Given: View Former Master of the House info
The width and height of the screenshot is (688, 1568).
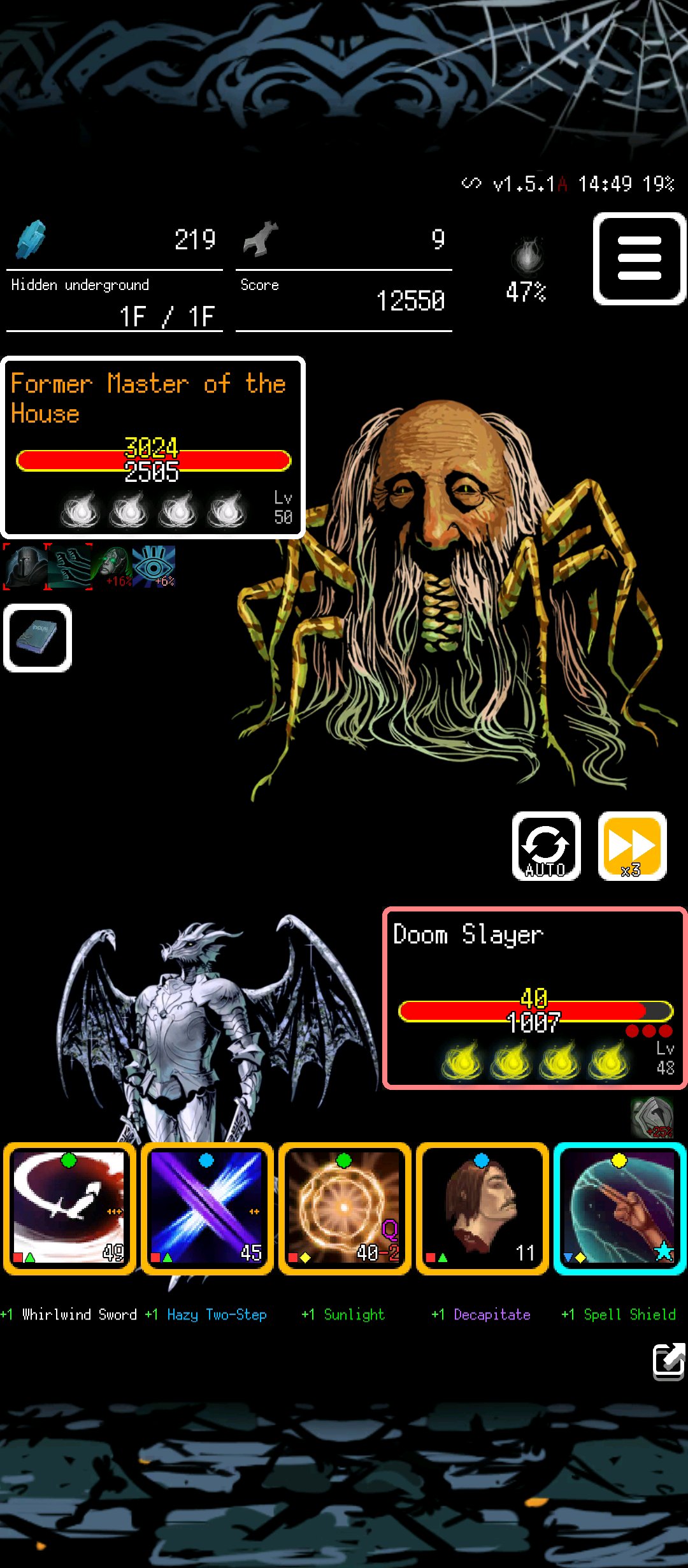Looking at the screenshot, I should tap(153, 447).
